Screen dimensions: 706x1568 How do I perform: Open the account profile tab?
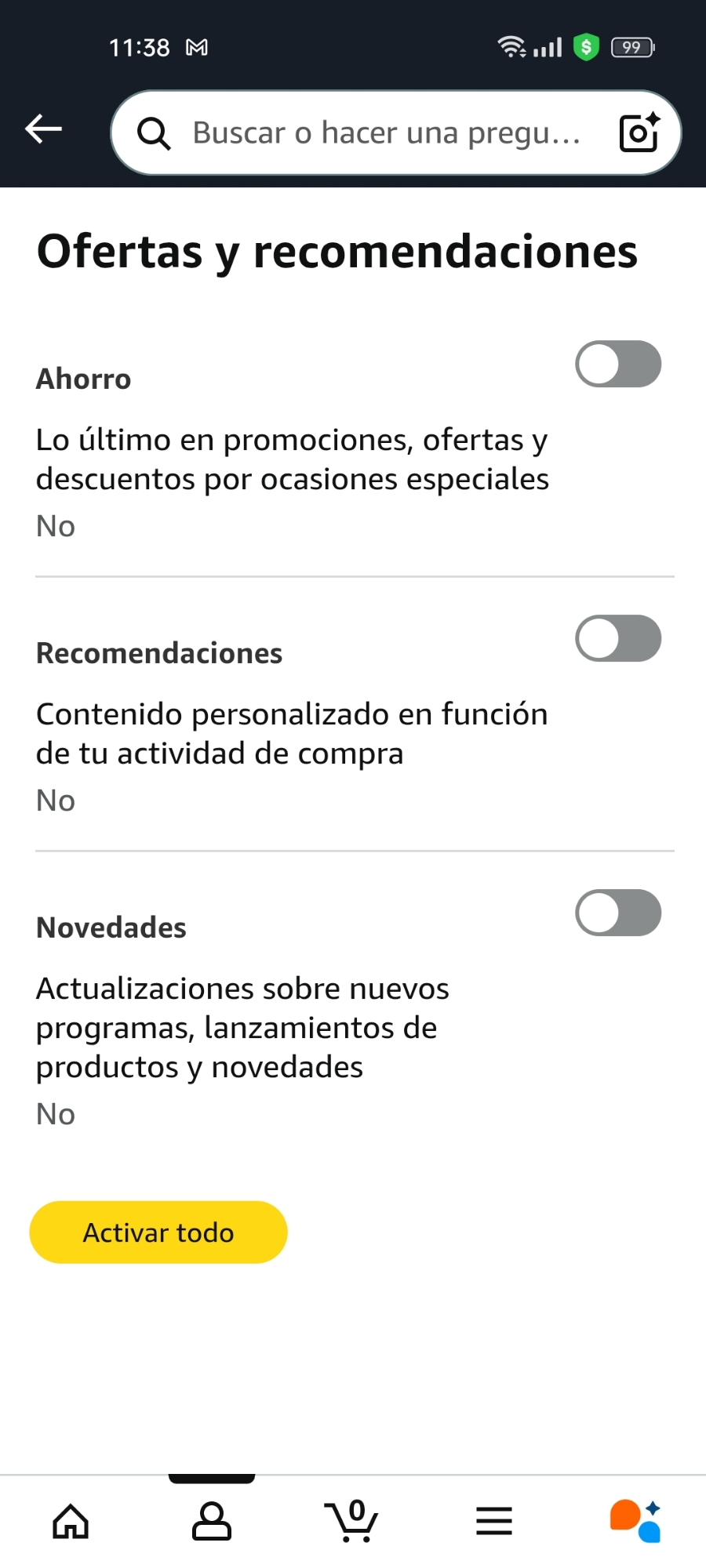click(x=212, y=1522)
